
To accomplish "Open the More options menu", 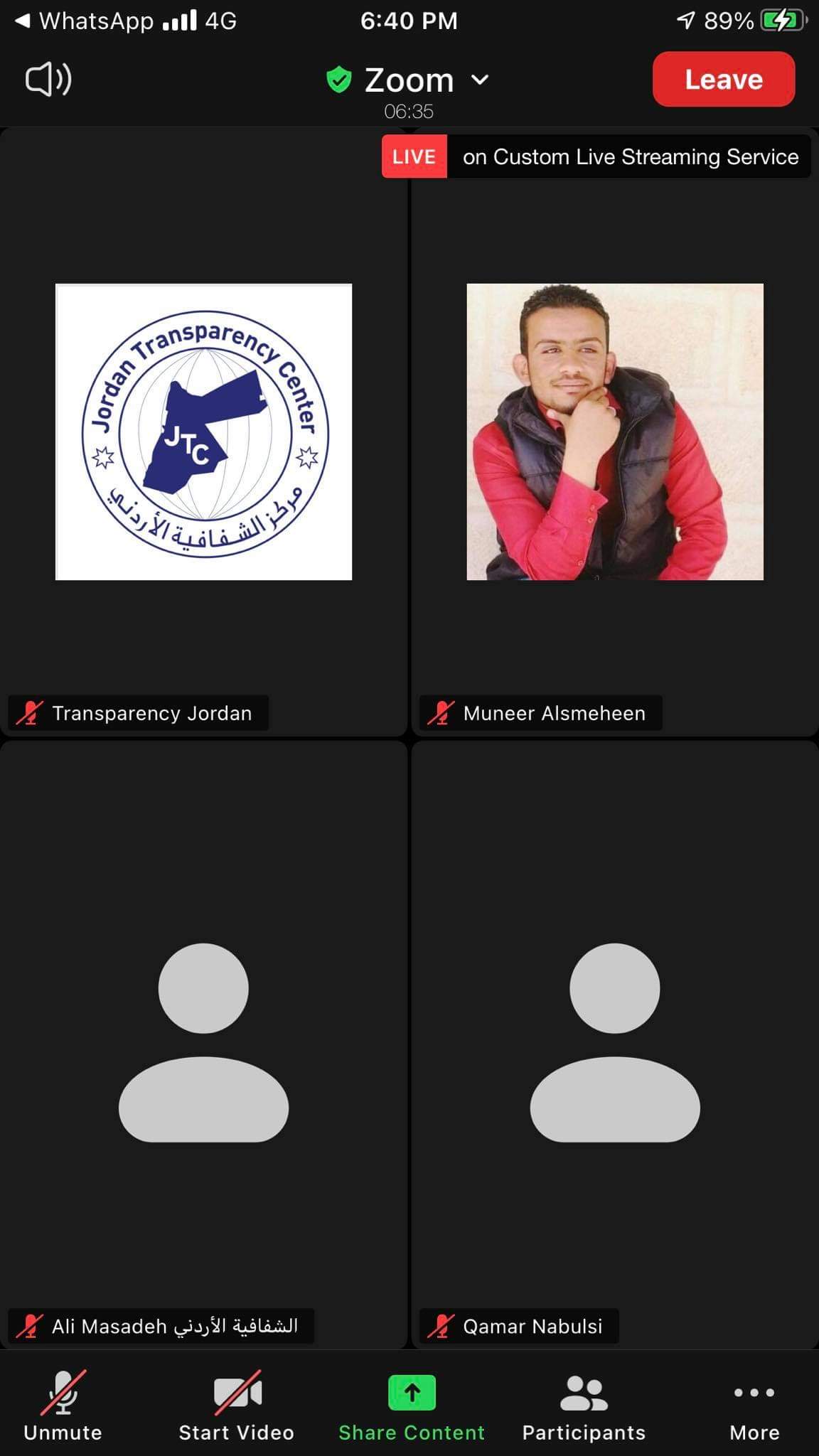I will click(x=754, y=1406).
